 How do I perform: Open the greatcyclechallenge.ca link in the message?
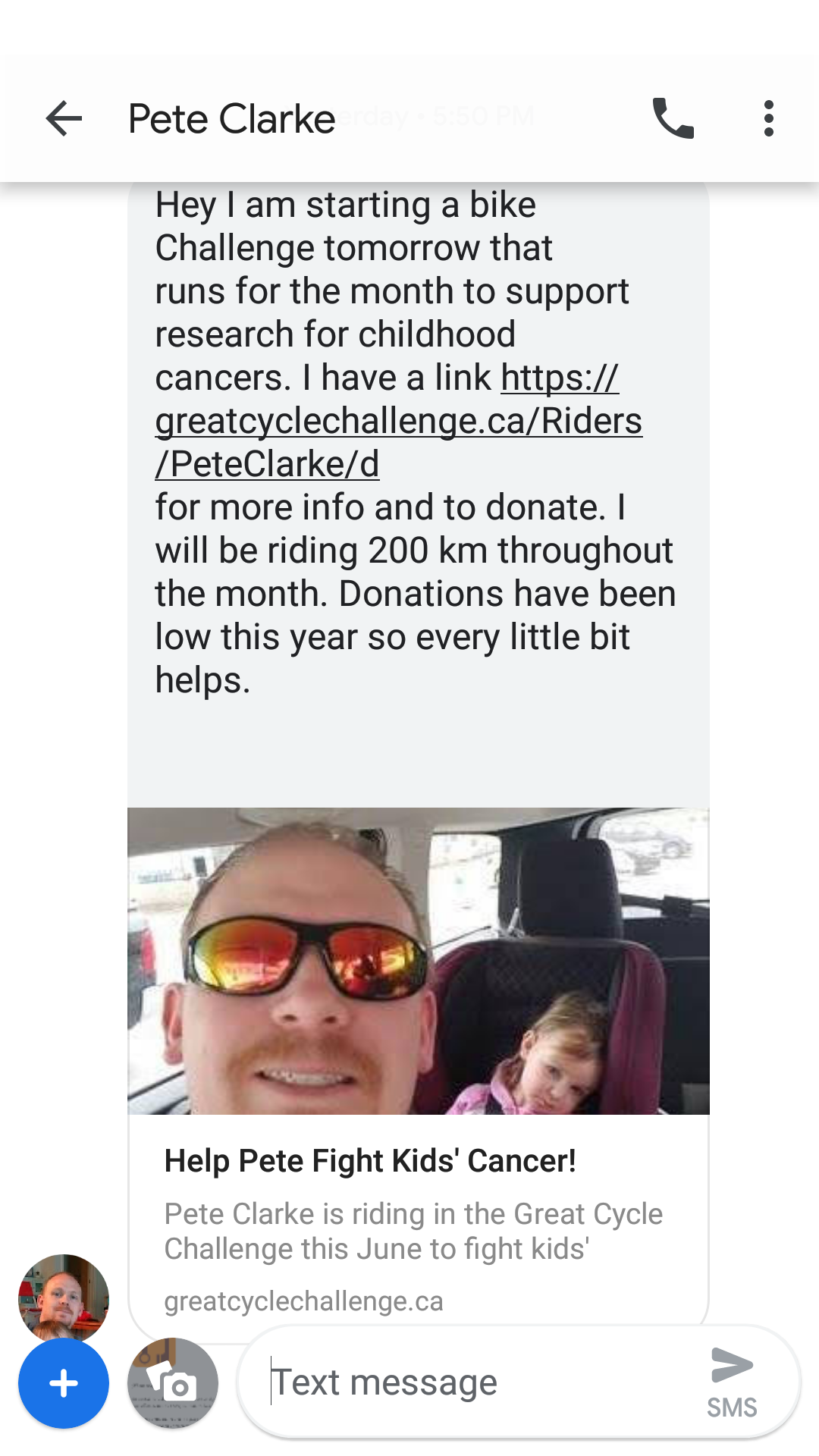coord(399,421)
